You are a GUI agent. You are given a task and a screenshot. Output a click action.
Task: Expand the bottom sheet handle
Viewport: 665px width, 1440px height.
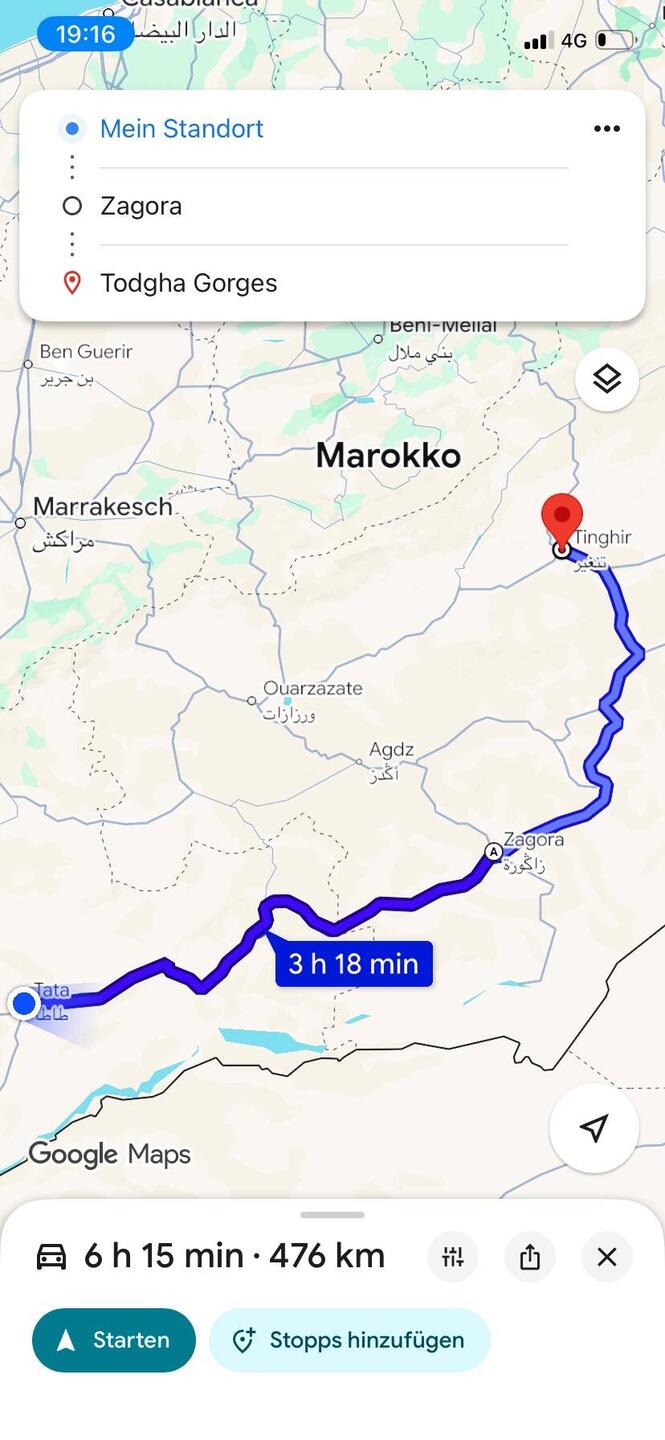(x=332, y=1215)
